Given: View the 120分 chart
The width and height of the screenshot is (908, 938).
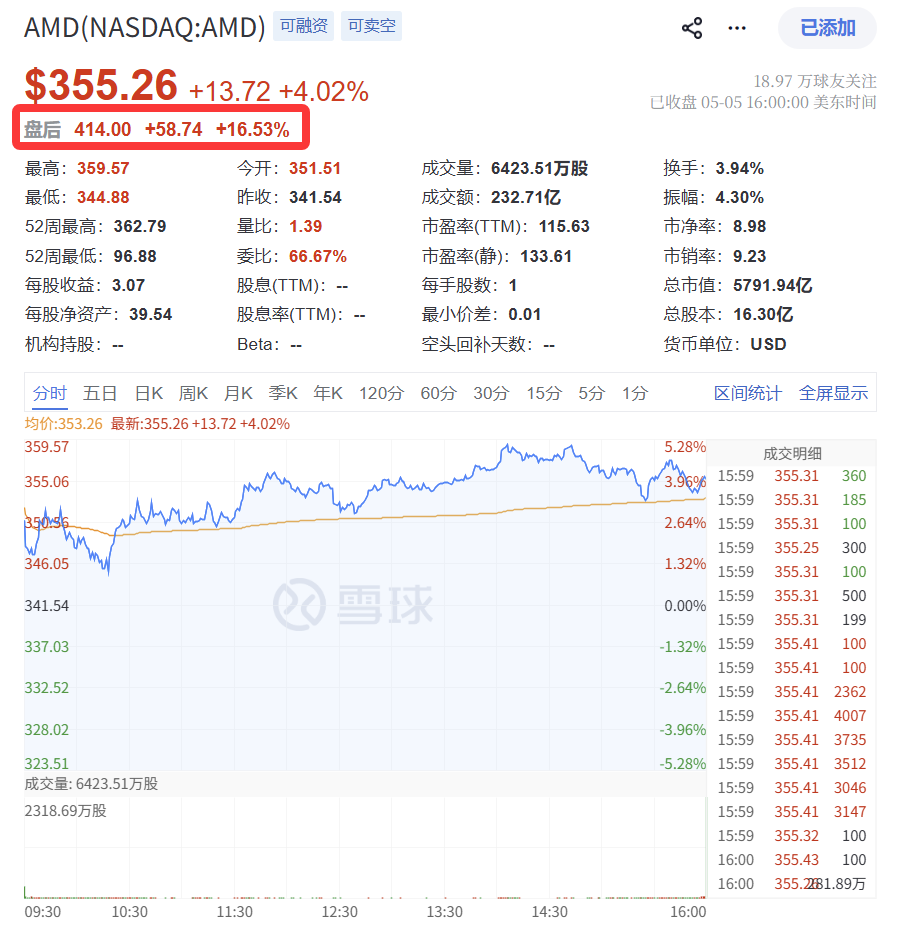Looking at the screenshot, I should pyautogui.click(x=381, y=393).
